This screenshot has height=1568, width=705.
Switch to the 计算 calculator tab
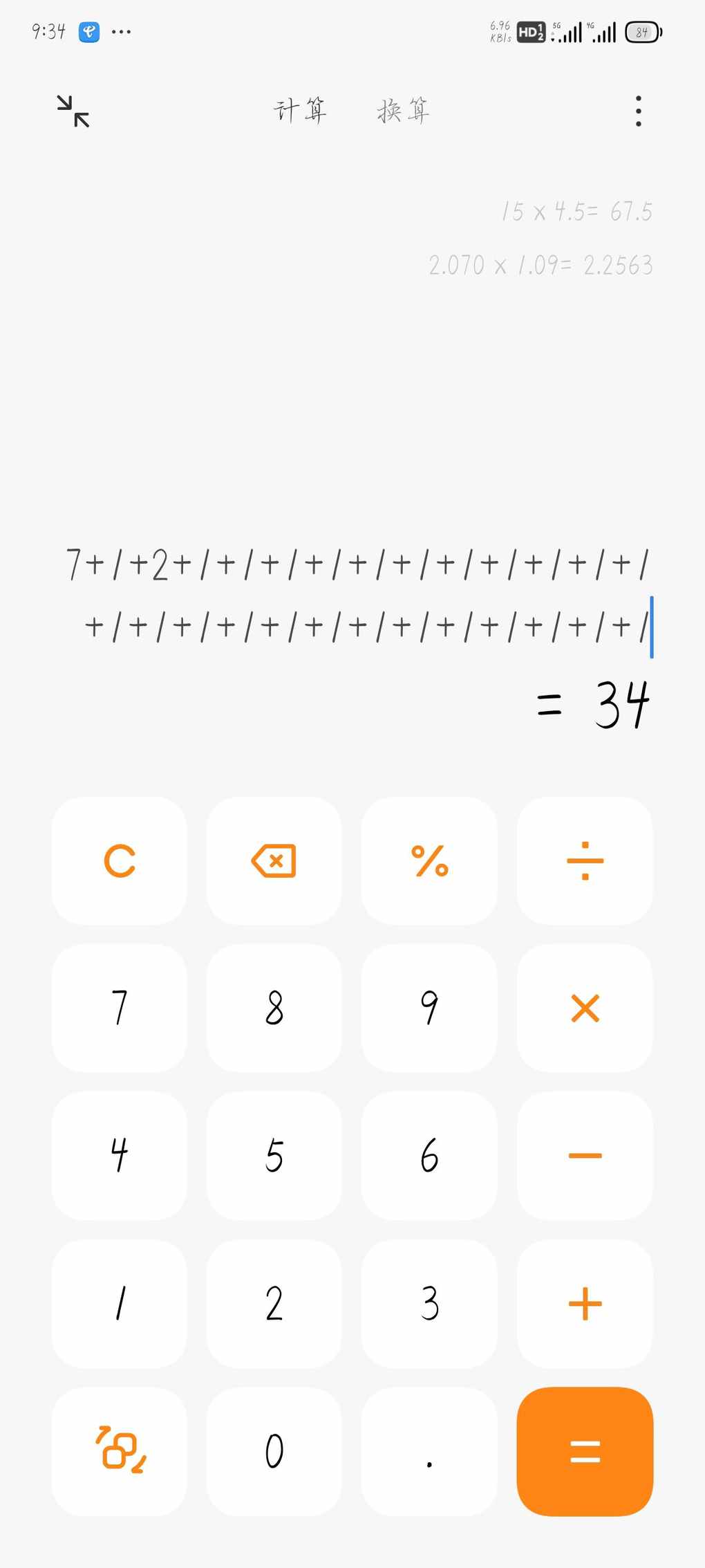tap(300, 111)
